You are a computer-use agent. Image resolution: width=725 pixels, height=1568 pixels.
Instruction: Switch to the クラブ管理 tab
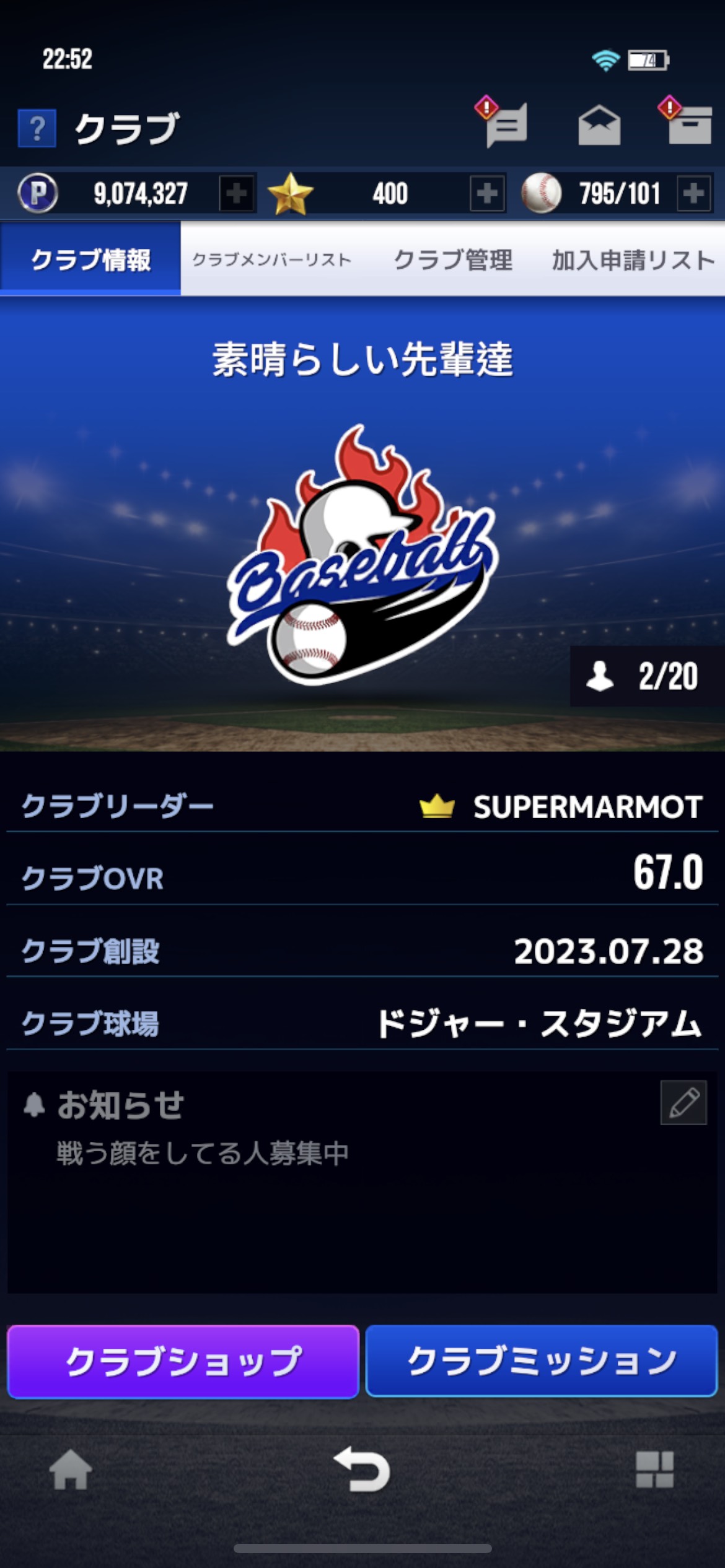tap(453, 259)
